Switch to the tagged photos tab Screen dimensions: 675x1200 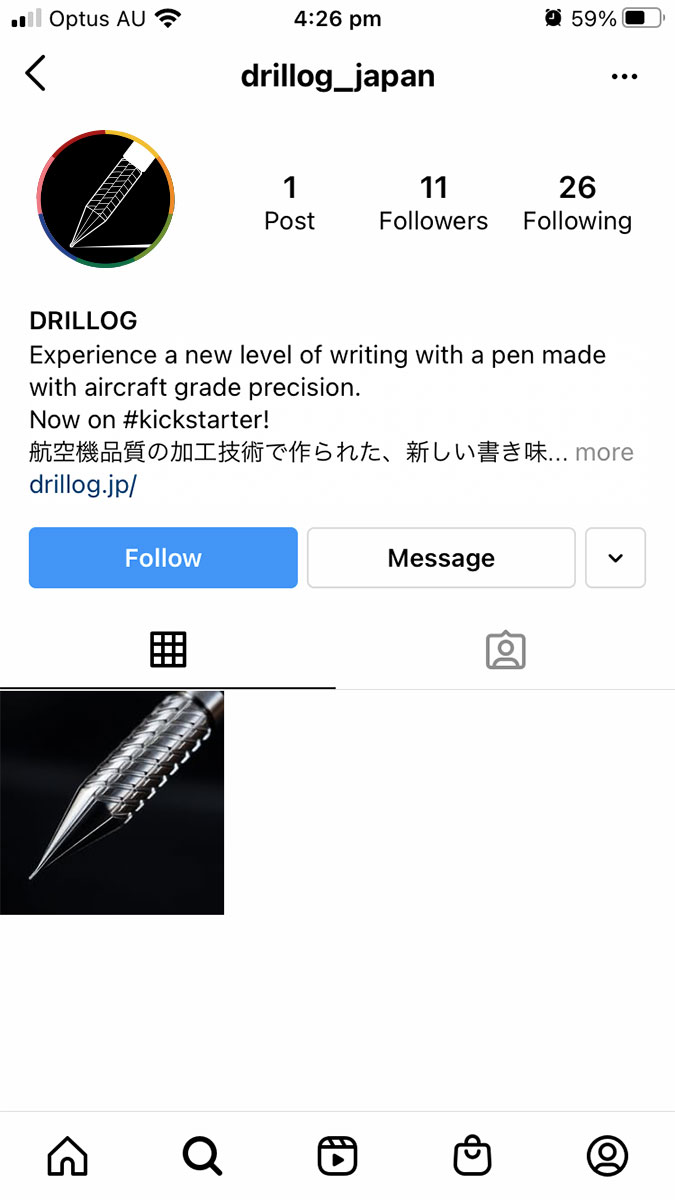(x=505, y=650)
